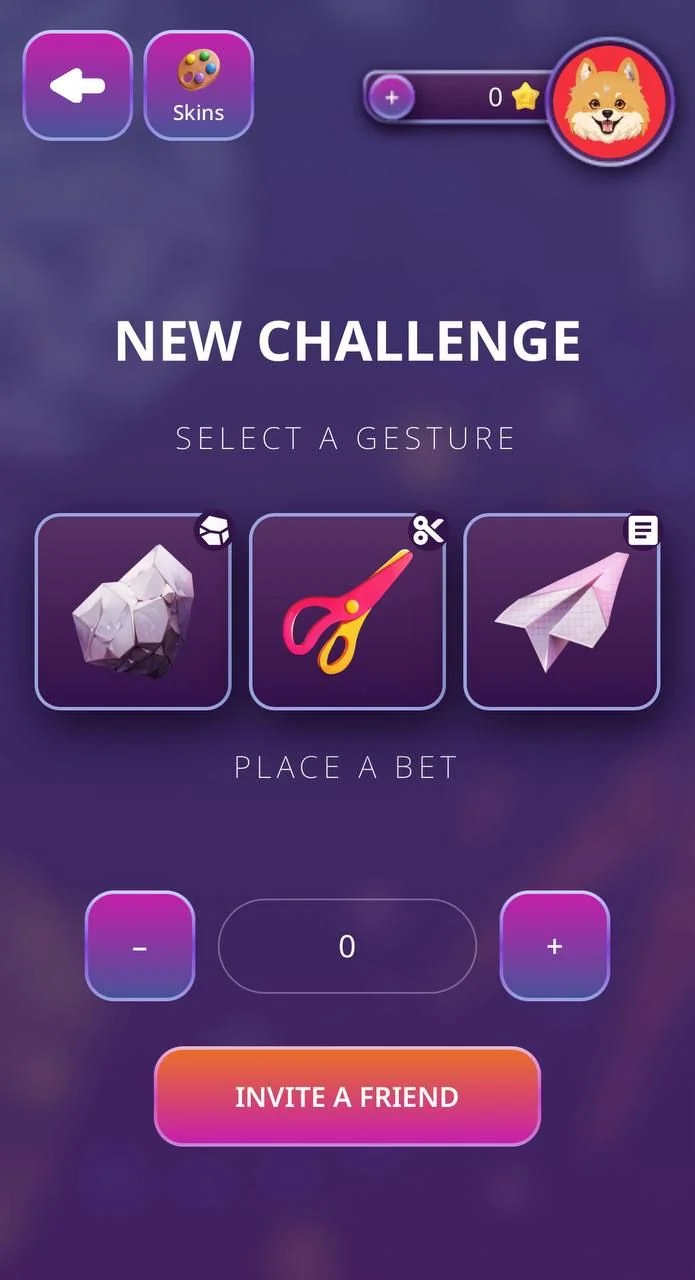Choose the scissors gesture
The width and height of the screenshot is (695, 1280).
click(x=347, y=612)
